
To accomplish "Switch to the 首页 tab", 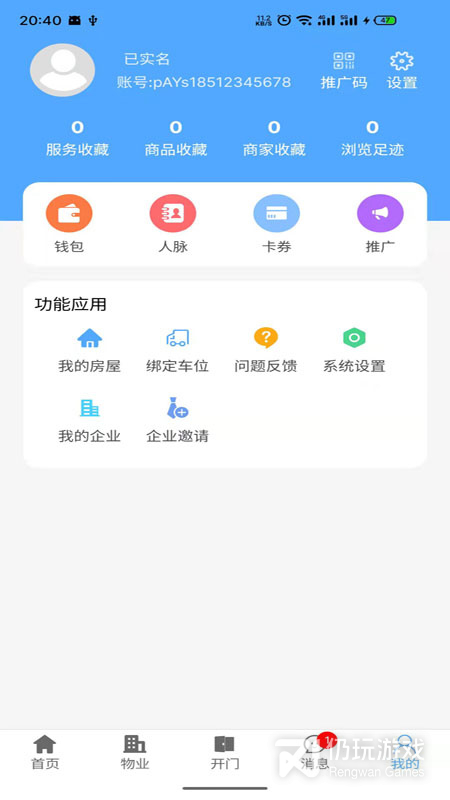I will (45, 753).
